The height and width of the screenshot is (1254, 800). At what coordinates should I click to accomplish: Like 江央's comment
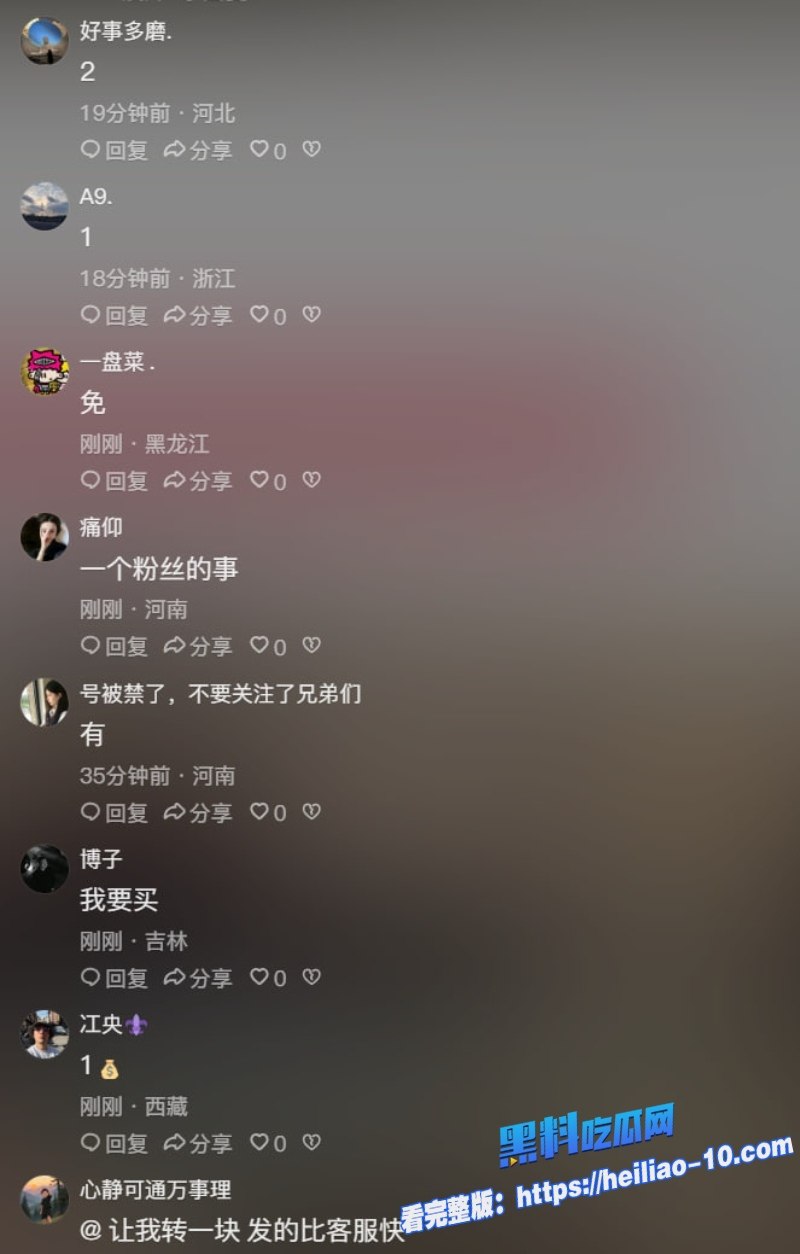(260, 1143)
